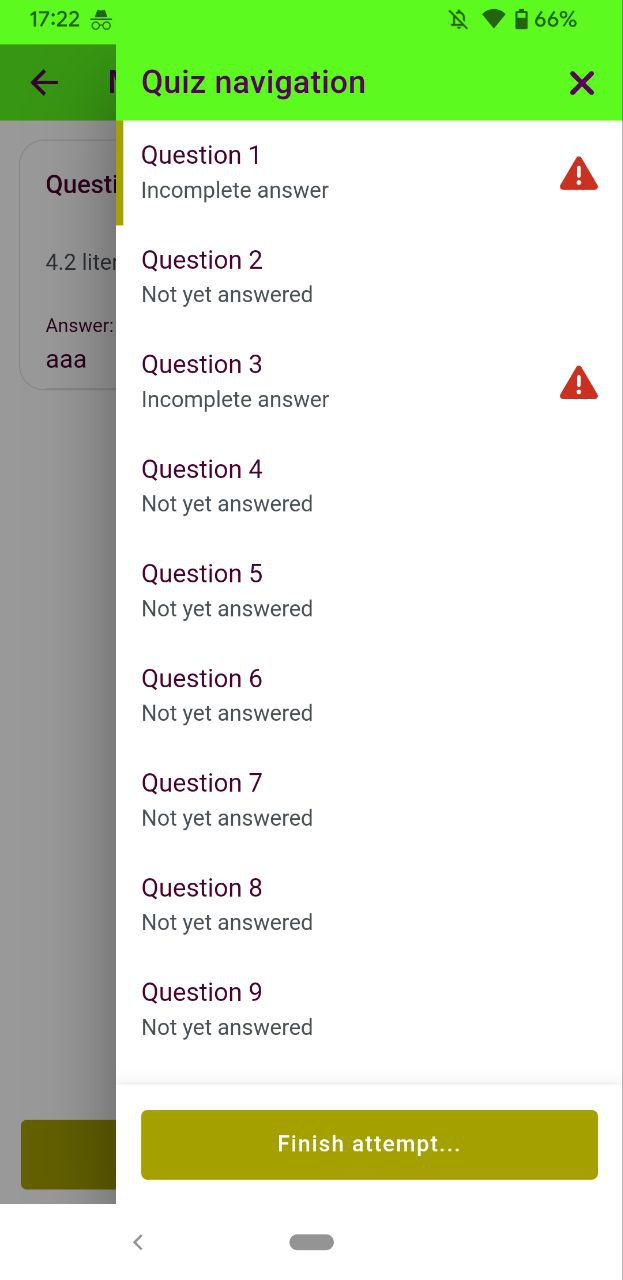Screen dimensions: 623x1280
Task: Tap the system back button
Action: click(x=138, y=1242)
